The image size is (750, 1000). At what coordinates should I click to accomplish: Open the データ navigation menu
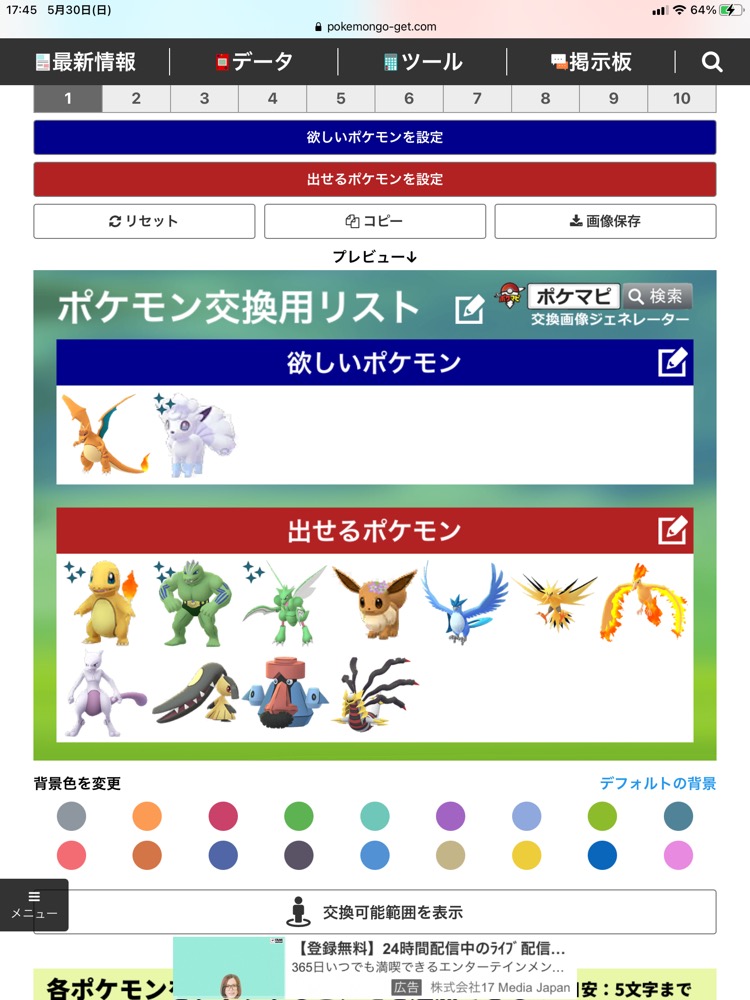click(x=254, y=62)
